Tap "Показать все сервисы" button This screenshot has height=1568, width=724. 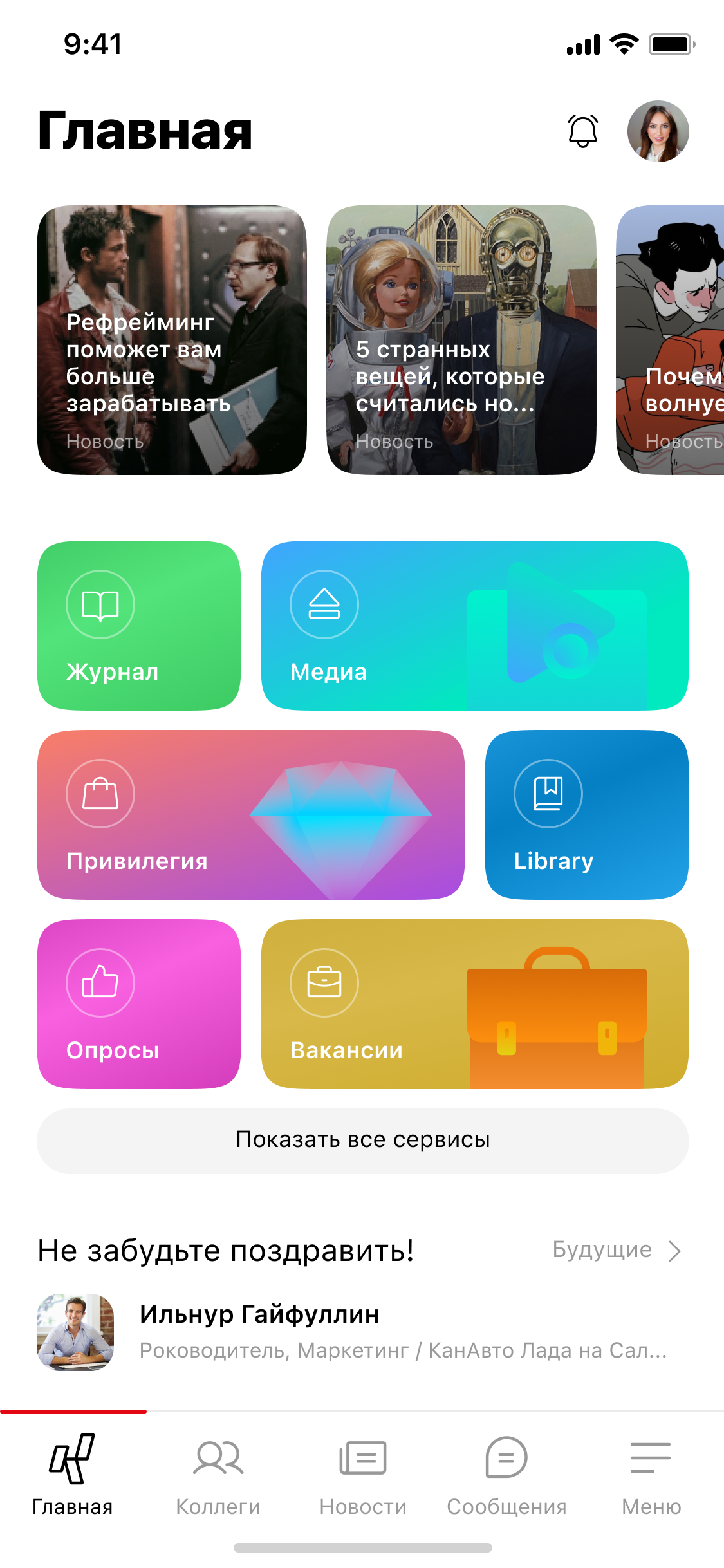(363, 1141)
